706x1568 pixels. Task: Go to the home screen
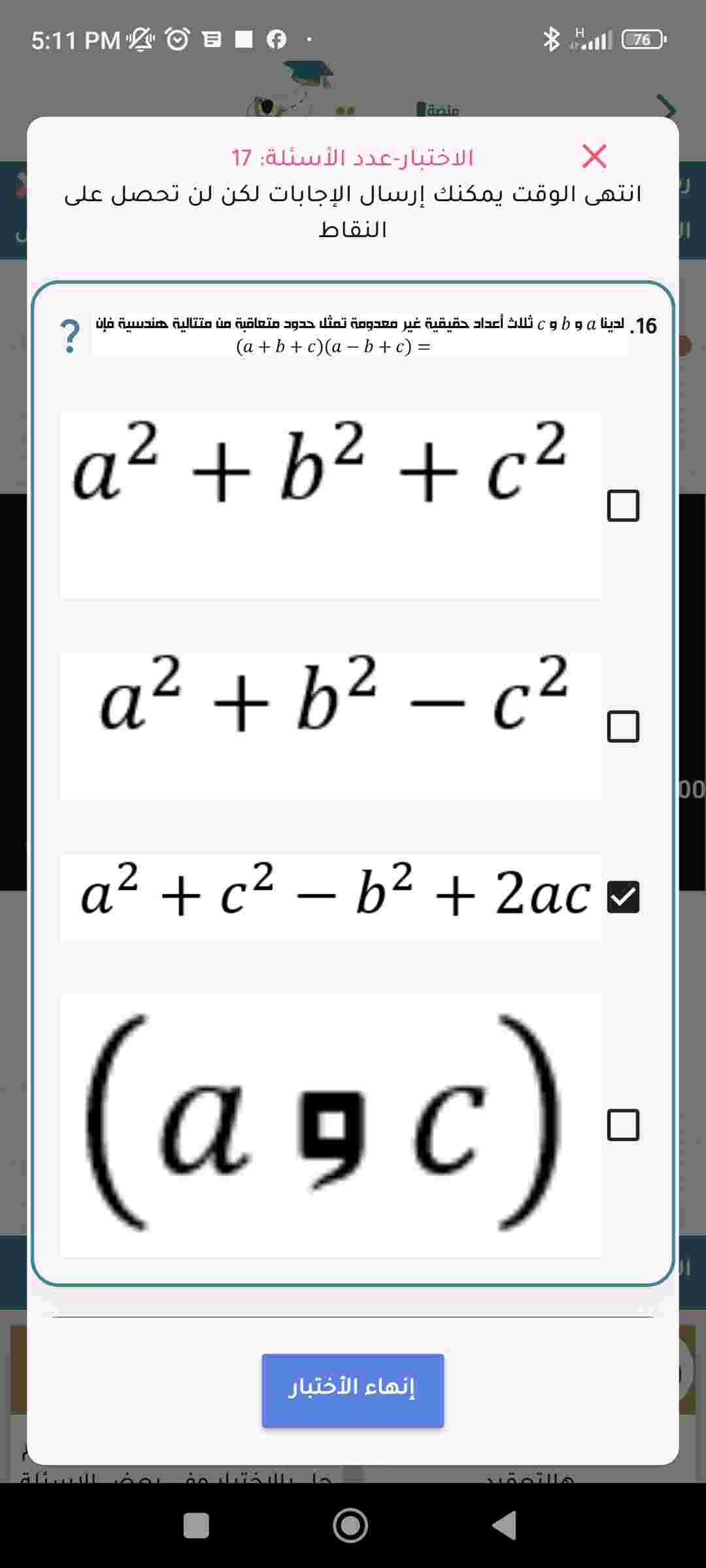(351, 1526)
